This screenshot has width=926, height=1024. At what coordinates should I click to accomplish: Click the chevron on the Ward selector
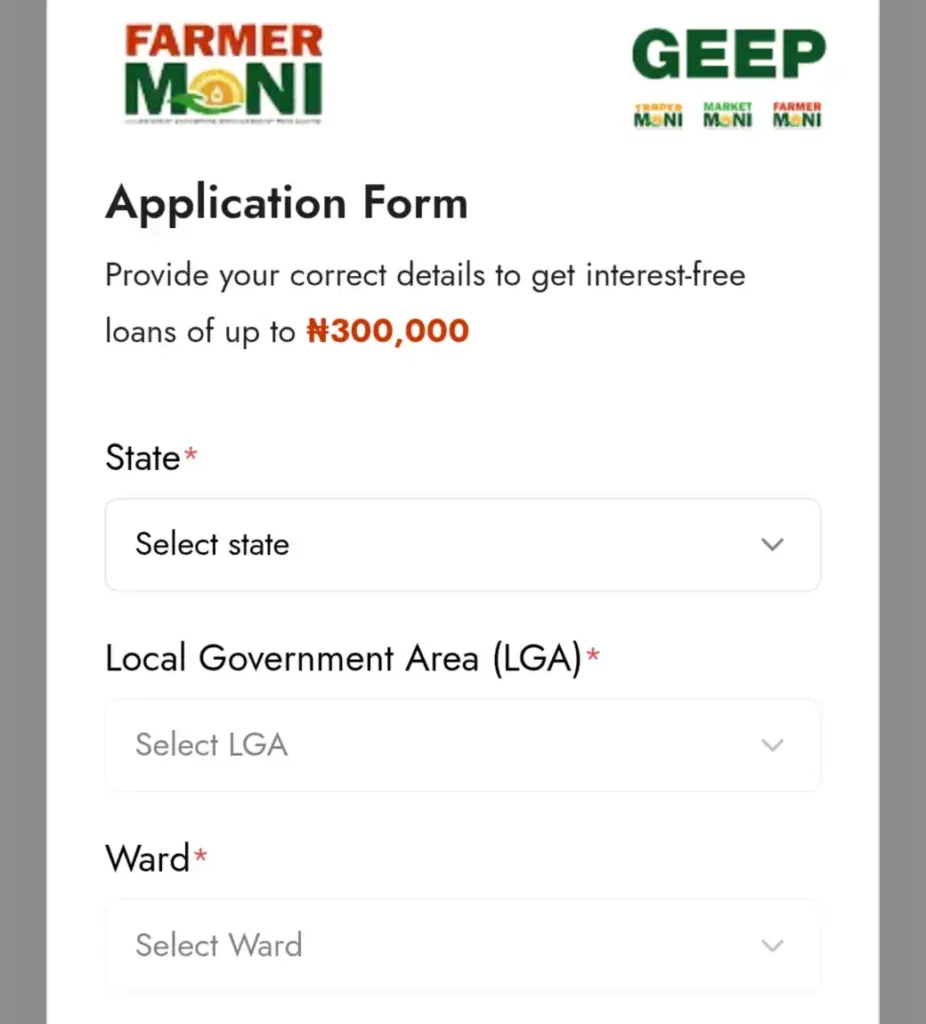point(772,945)
